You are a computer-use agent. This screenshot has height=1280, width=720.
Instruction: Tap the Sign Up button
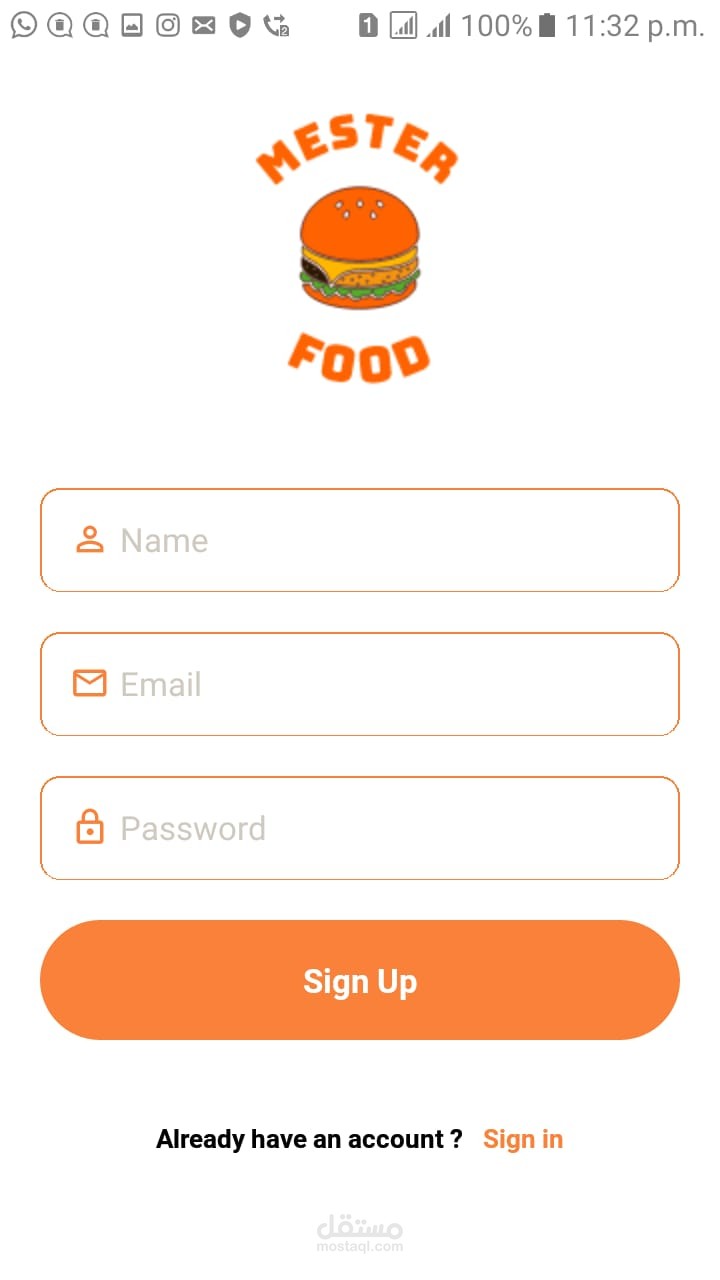pyautogui.click(x=360, y=980)
